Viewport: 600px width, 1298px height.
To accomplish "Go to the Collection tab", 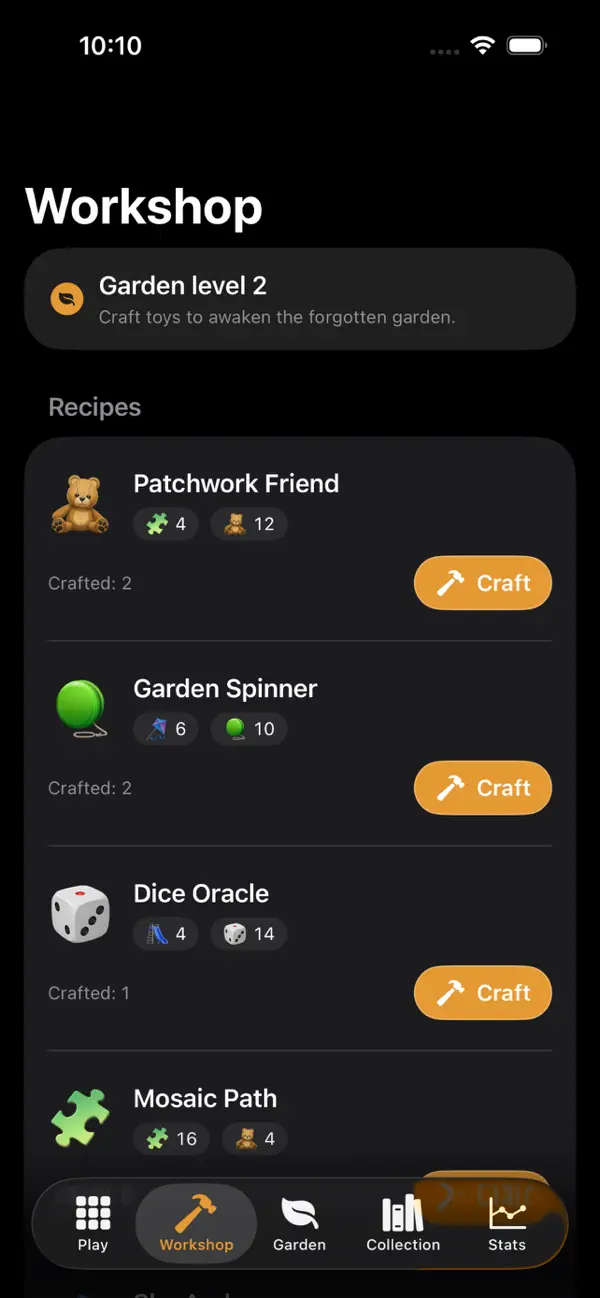I will point(403,1224).
